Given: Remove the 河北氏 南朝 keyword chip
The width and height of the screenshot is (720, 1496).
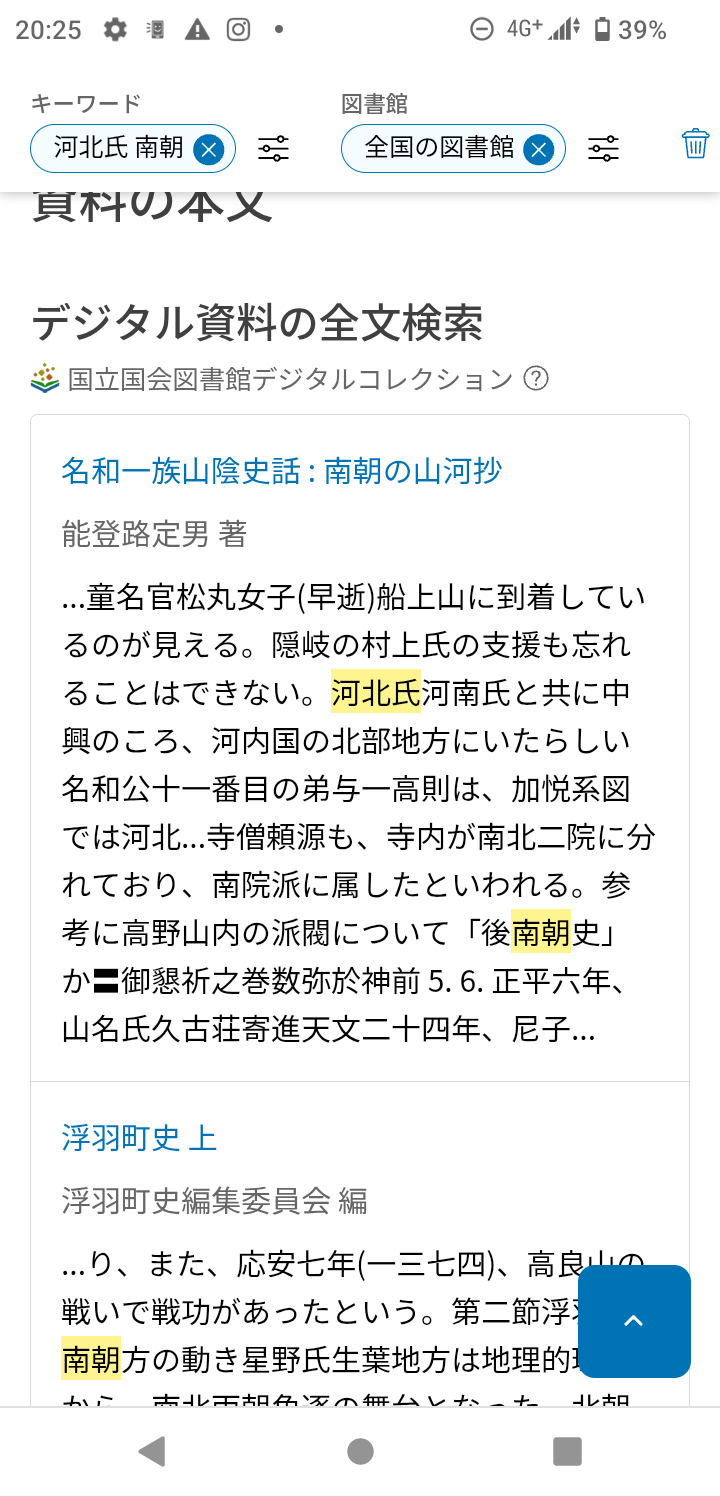Looking at the screenshot, I should click(208, 149).
